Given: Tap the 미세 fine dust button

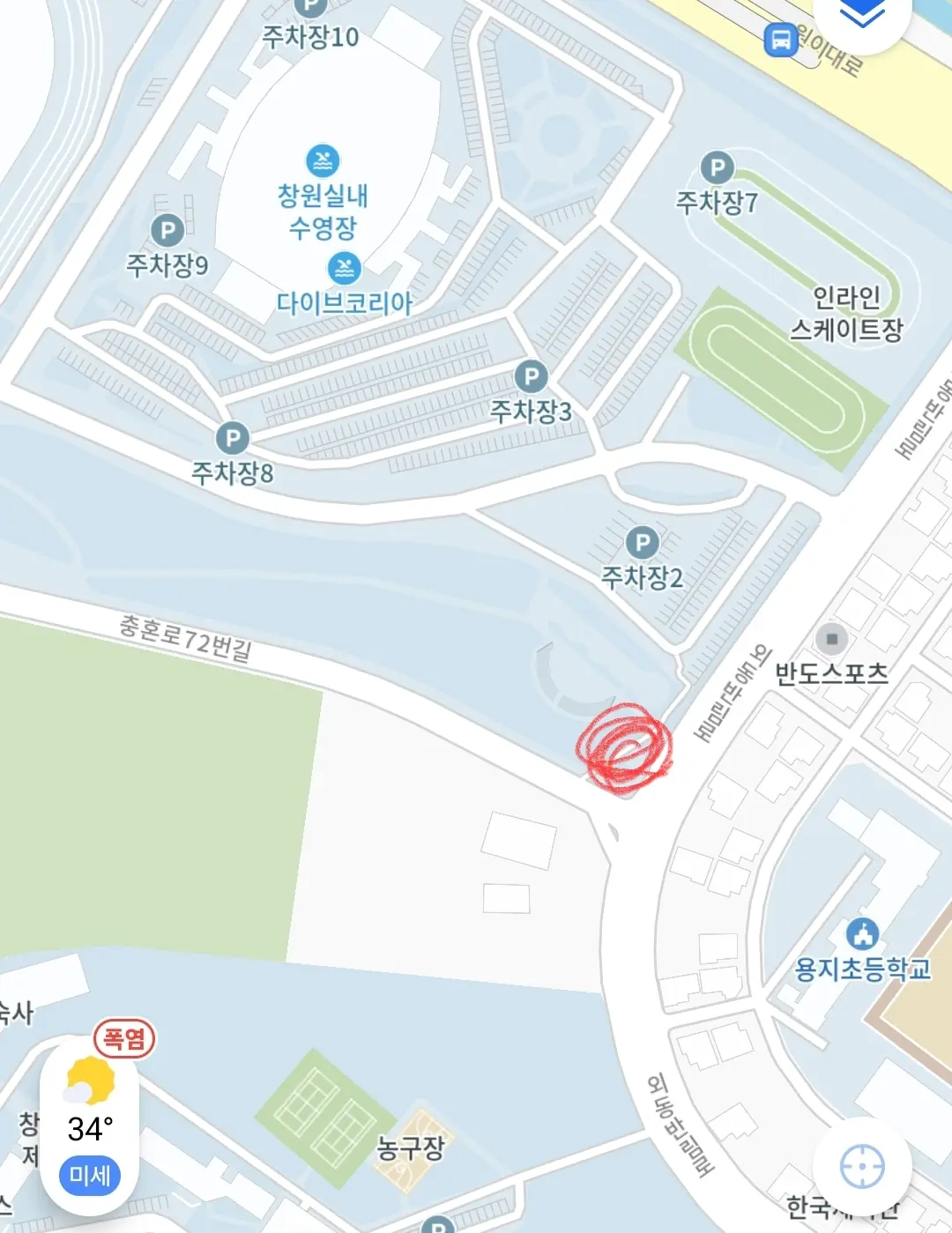Looking at the screenshot, I should pos(90,1175).
